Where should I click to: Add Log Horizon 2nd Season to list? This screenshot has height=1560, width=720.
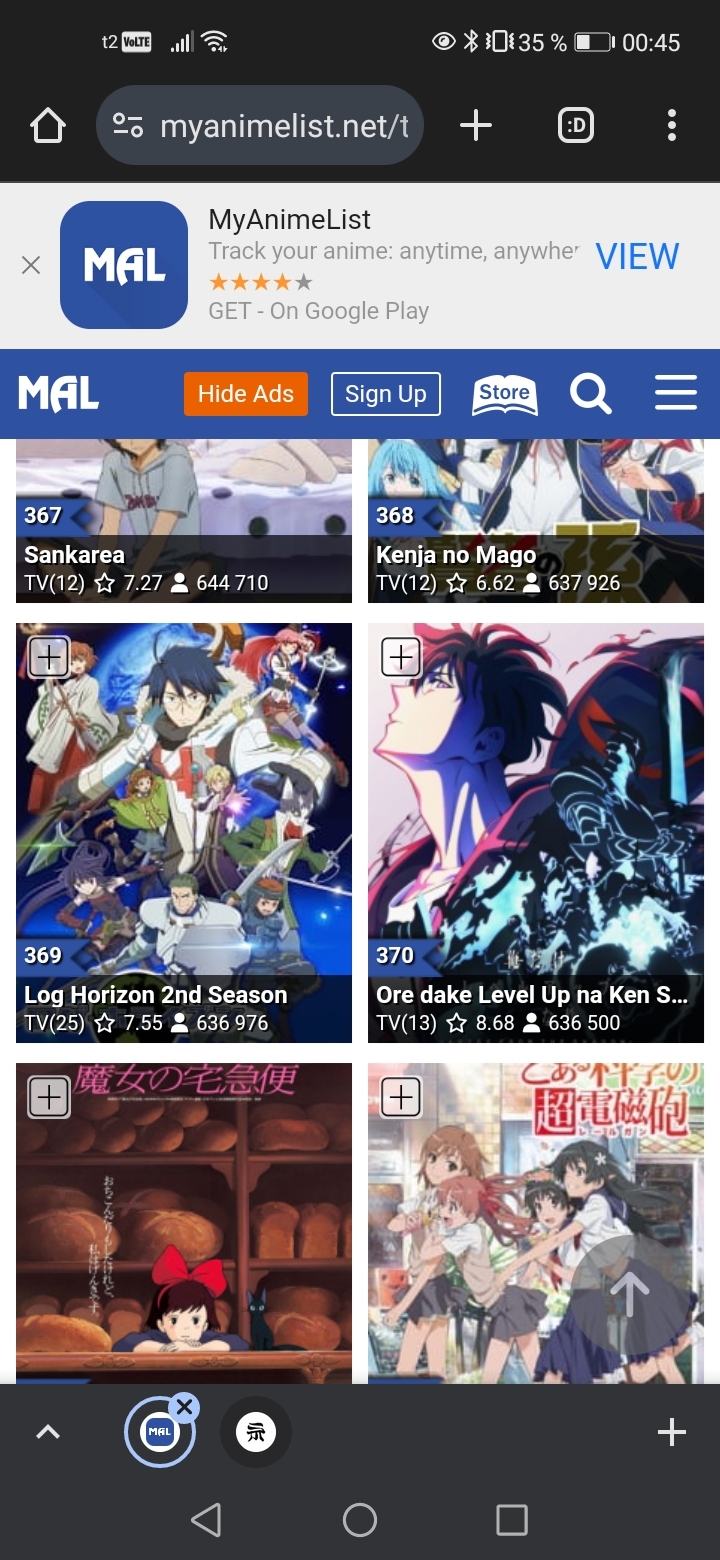pyautogui.click(x=48, y=657)
